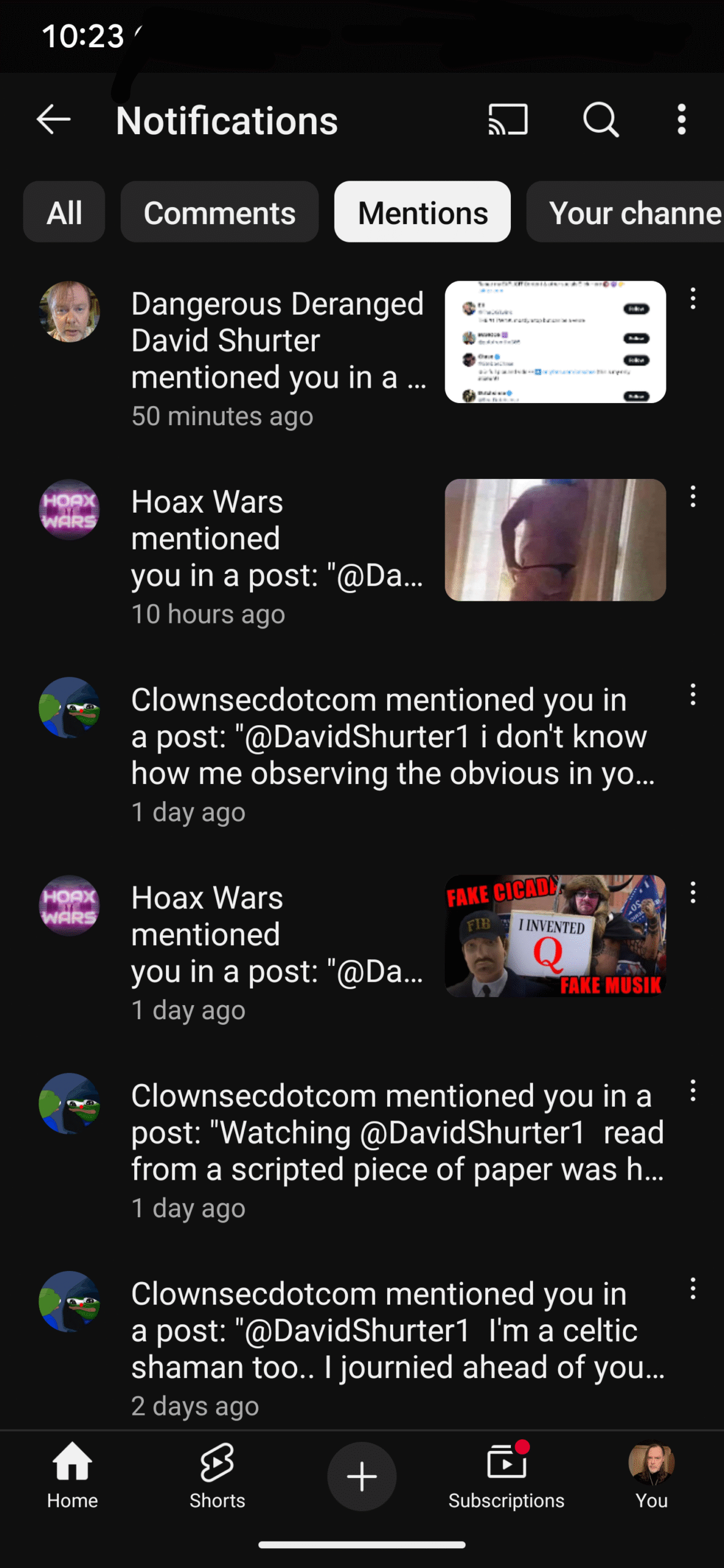Go back from Notifications
This screenshot has width=724, height=1568.
tap(54, 119)
